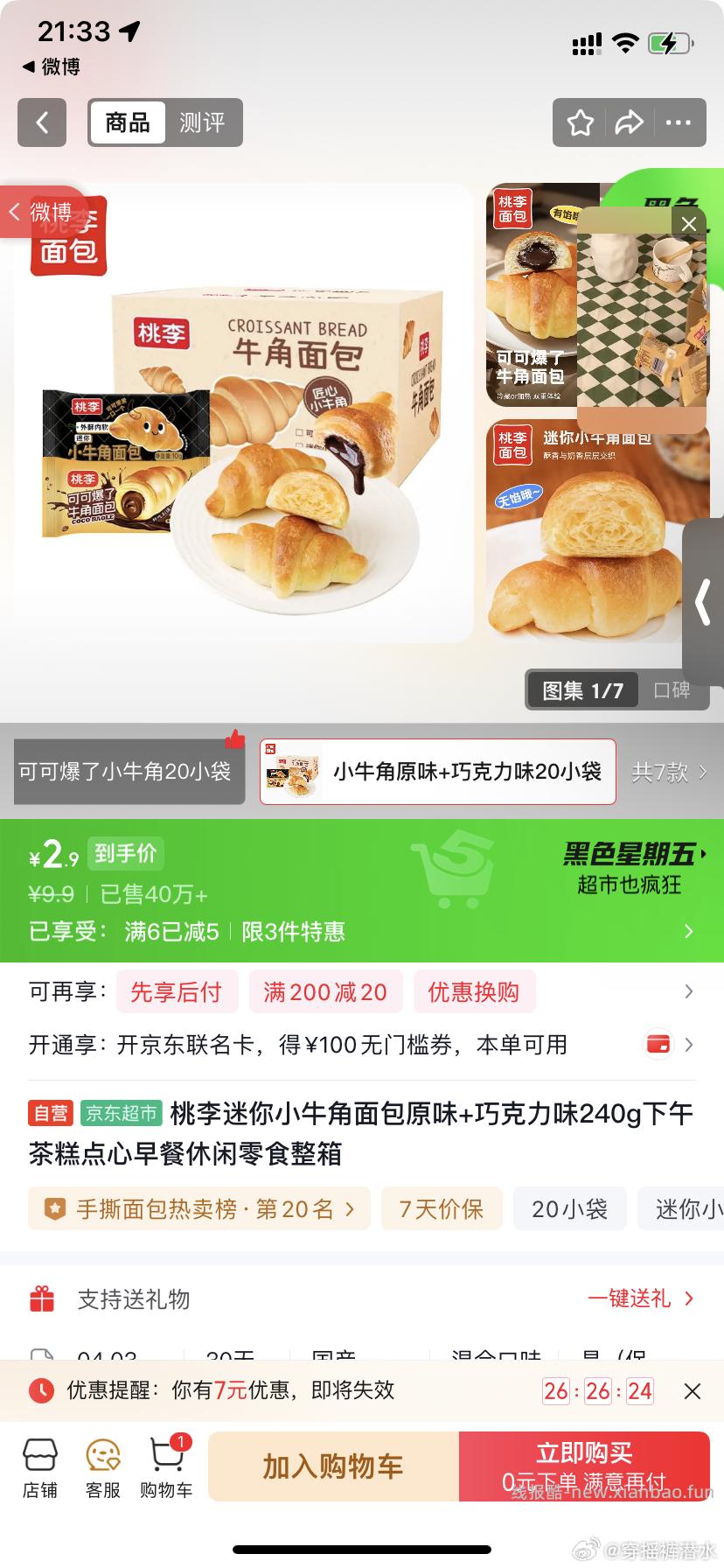724x1568 pixels.
Task: Open the 购物车 cart icon with badge
Action: [x=165, y=1466]
